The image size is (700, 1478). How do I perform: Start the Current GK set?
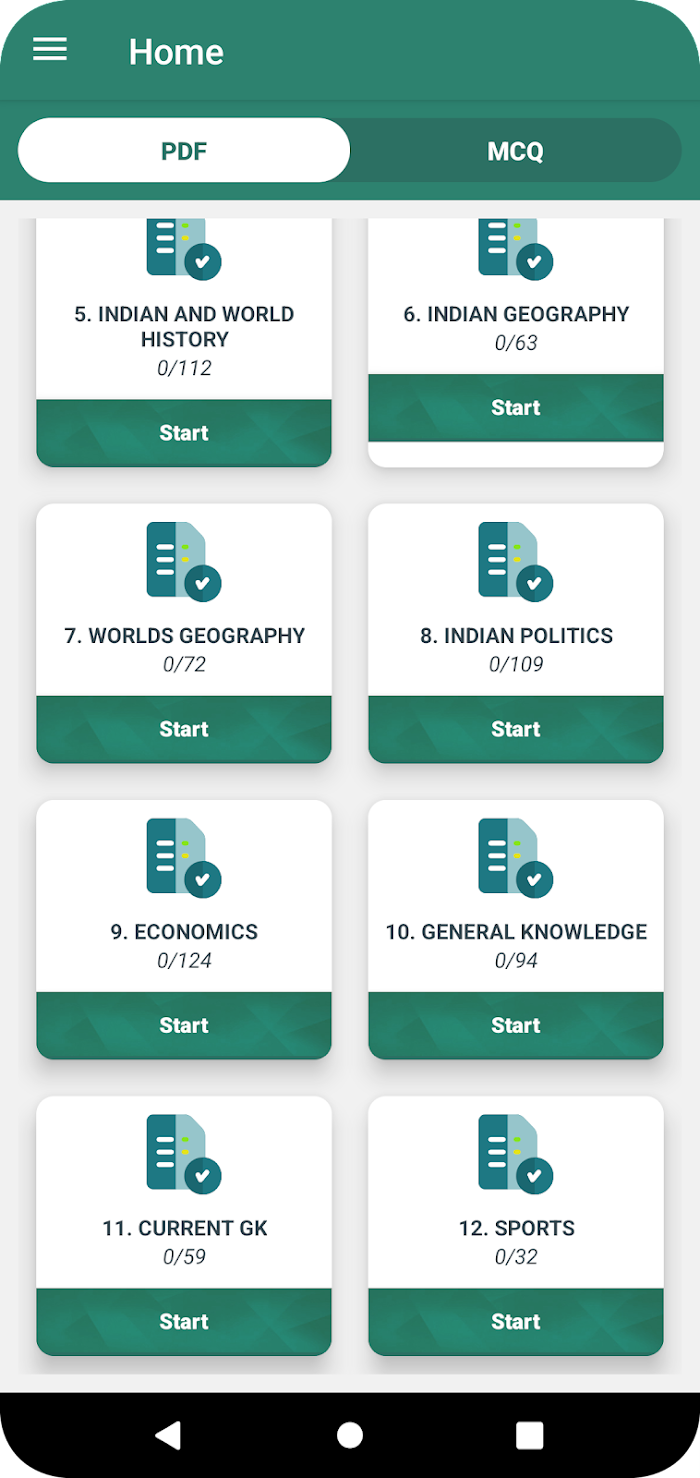[184, 1321]
